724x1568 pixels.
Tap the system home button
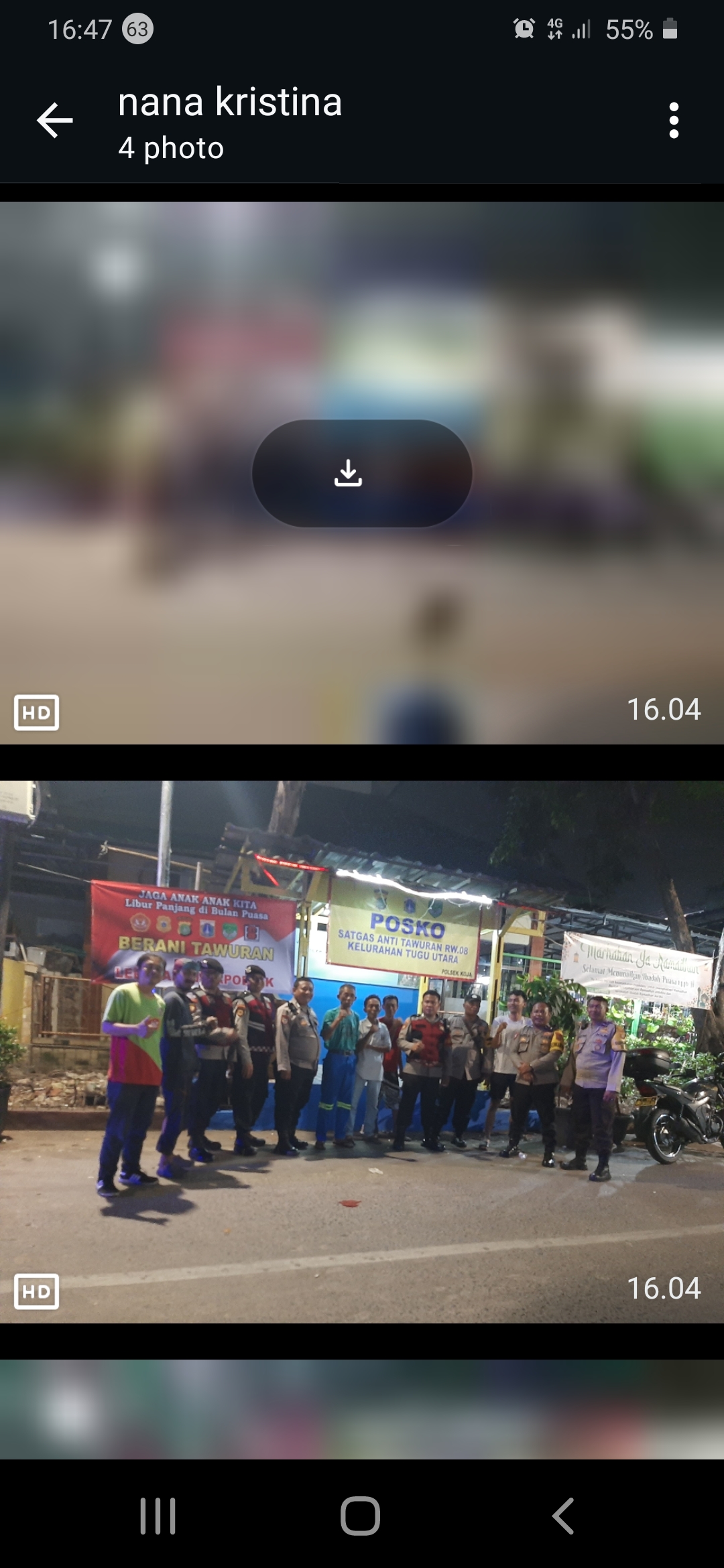(x=361, y=1516)
